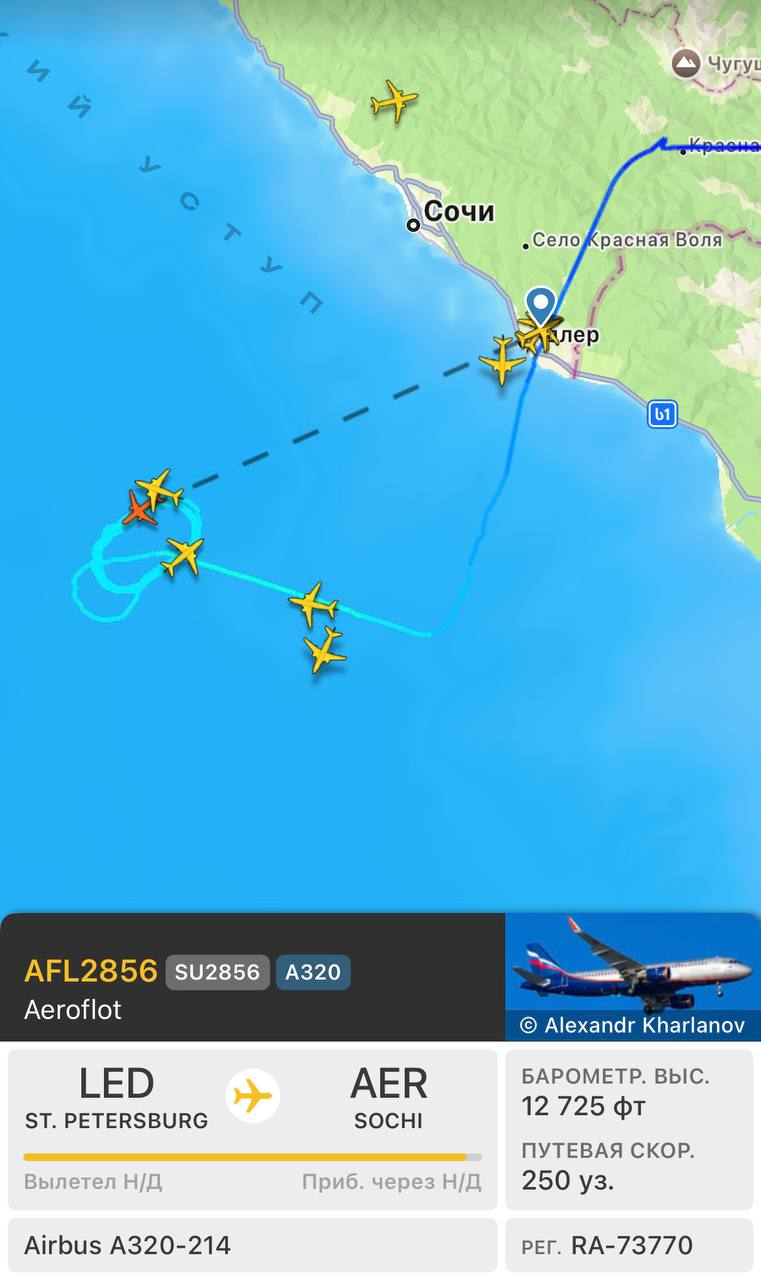The image size is (761, 1280).
Task: Select the yellow plane just offshore from Adler
Action: 500,360
